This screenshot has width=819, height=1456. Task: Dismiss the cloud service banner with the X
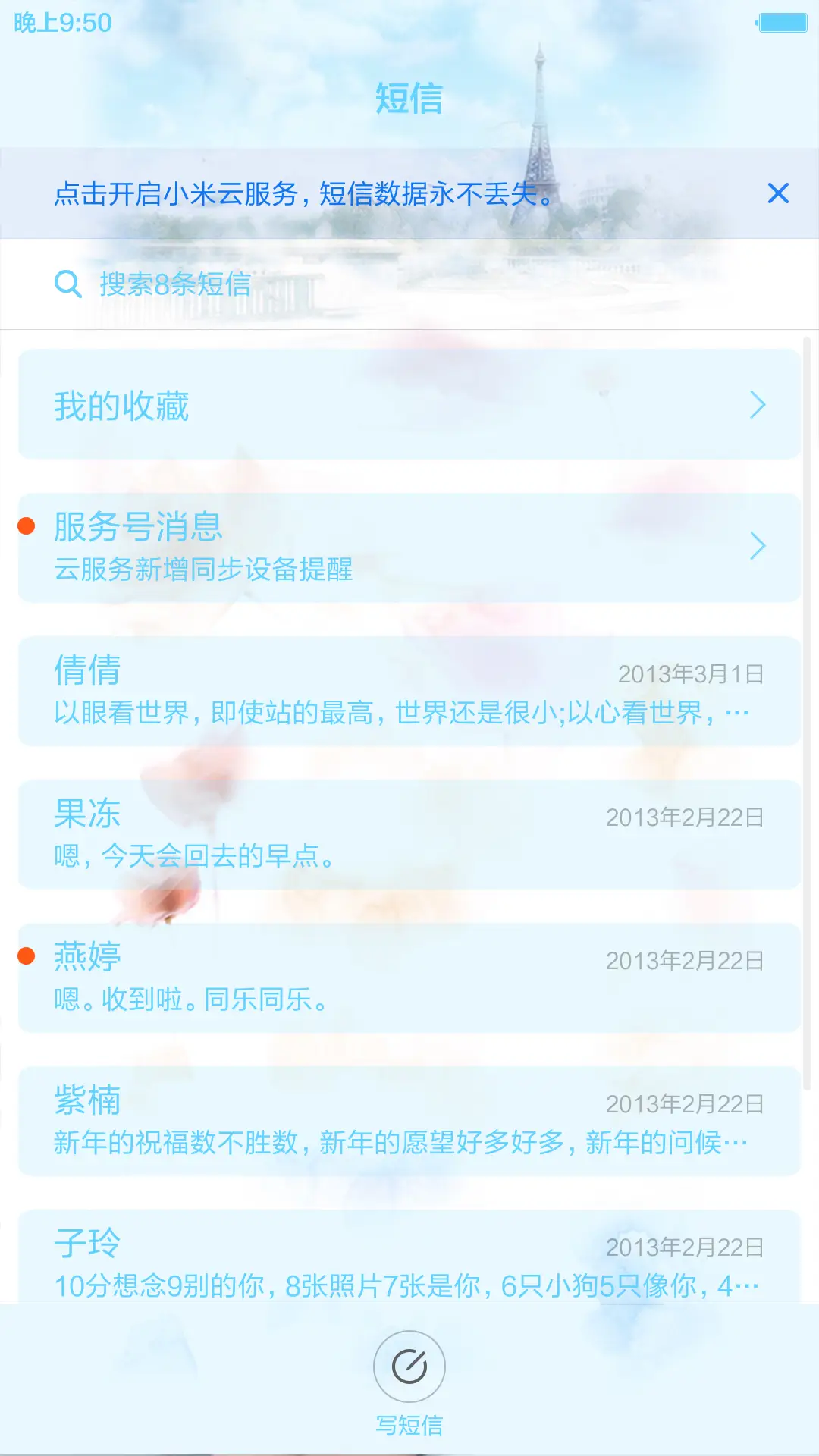(x=780, y=194)
